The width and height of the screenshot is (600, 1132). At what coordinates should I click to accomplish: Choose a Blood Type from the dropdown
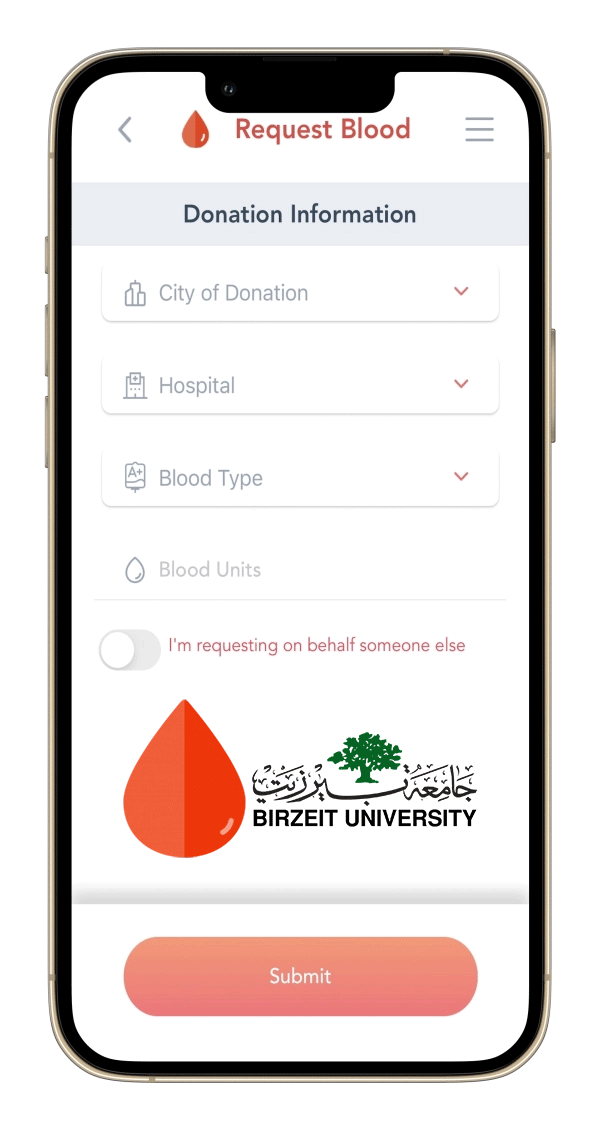click(300, 478)
